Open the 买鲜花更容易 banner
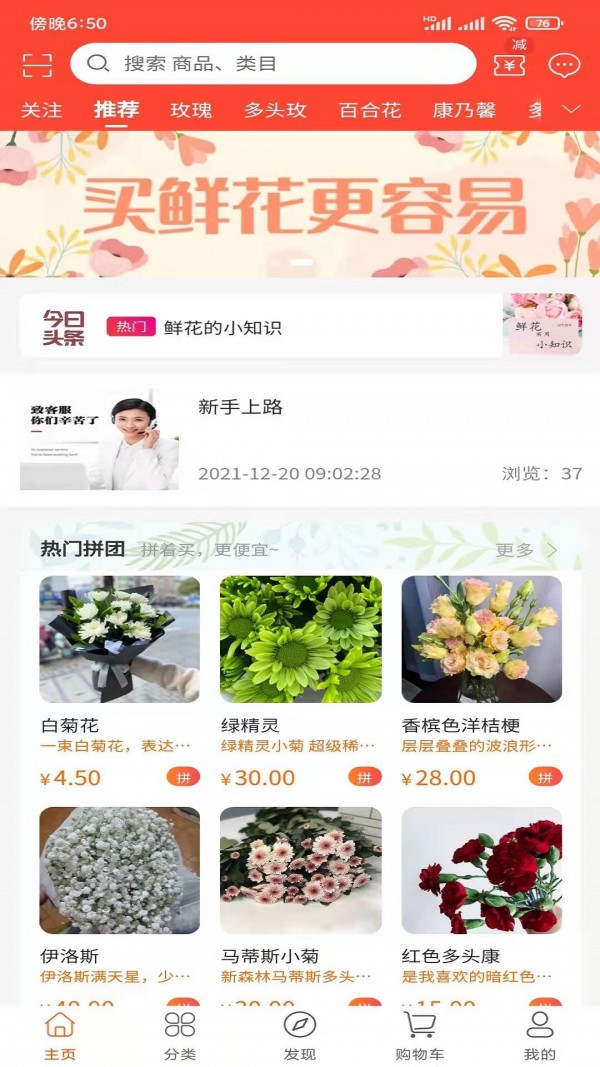The image size is (600, 1067). pyautogui.click(x=300, y=205)
